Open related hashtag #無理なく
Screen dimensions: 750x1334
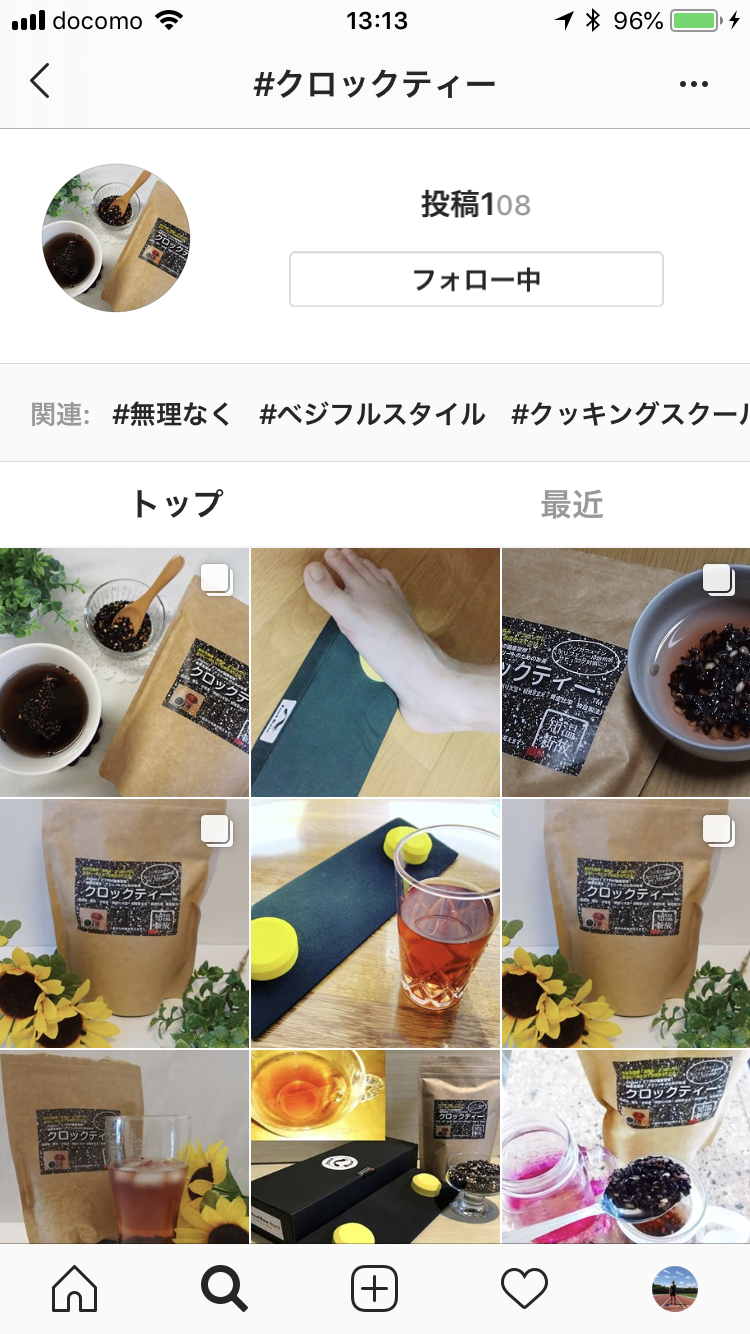point(172,414)
